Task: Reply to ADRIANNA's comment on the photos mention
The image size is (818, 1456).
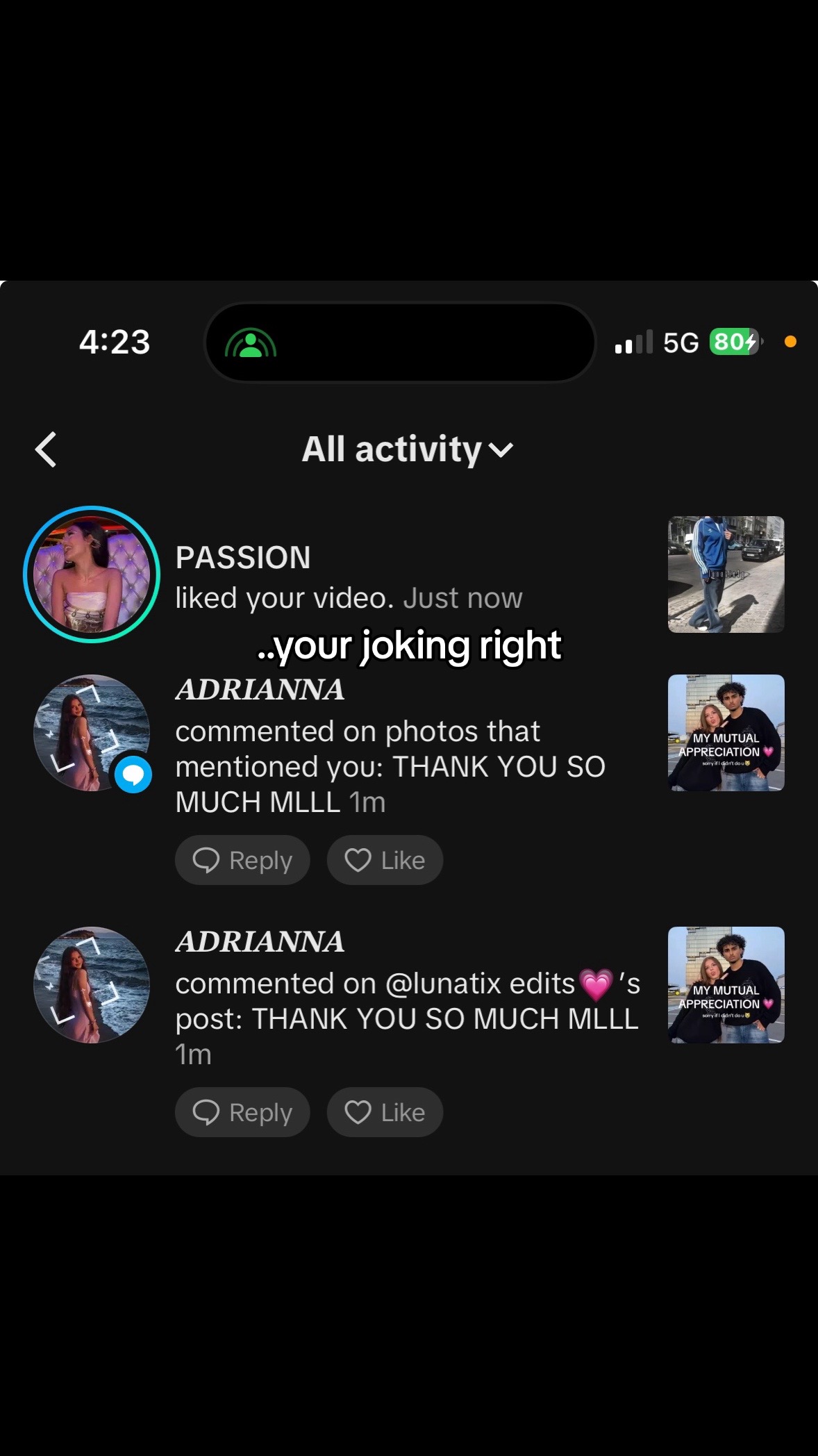Action: pos(242,860)
